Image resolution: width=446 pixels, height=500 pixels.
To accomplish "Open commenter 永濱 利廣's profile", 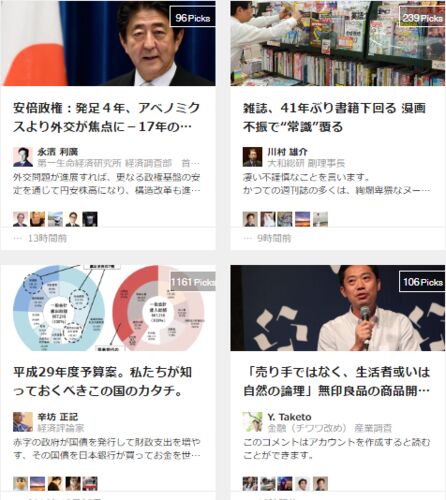I will pos(58,152).
